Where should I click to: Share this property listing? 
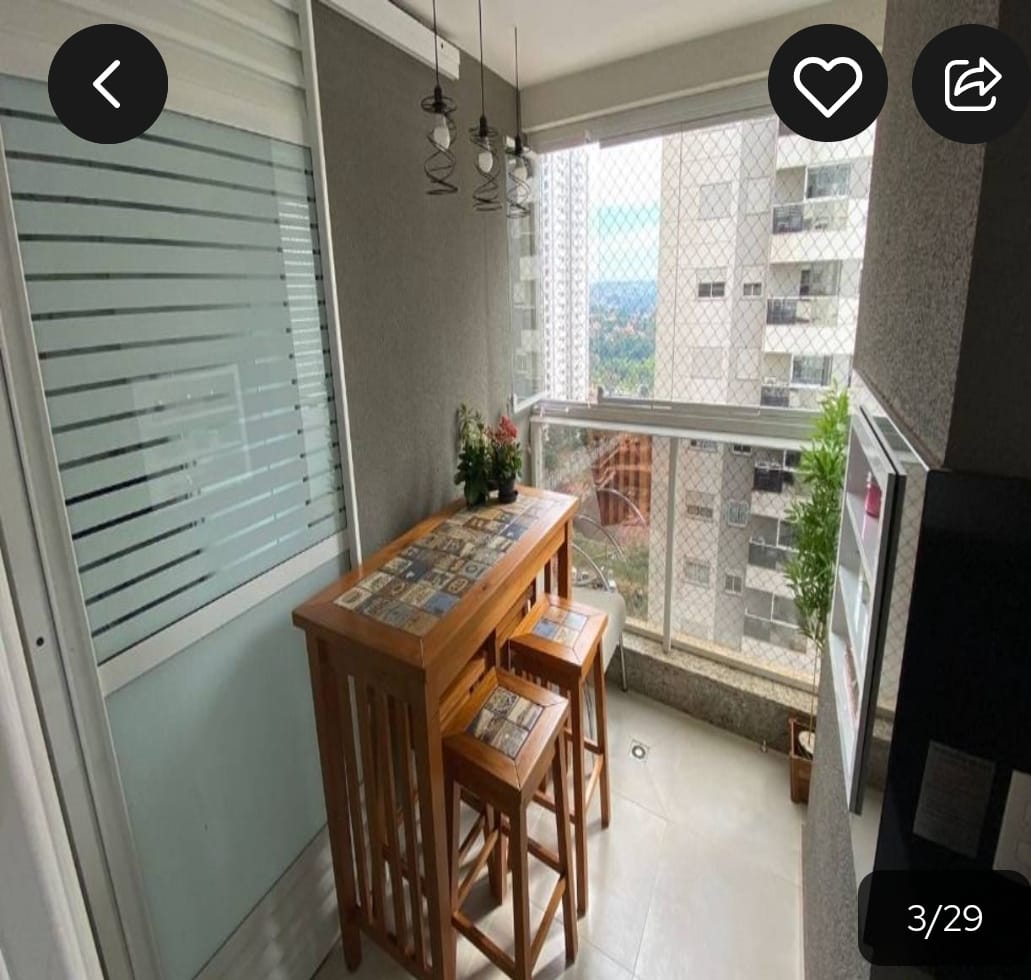(971, 84)
